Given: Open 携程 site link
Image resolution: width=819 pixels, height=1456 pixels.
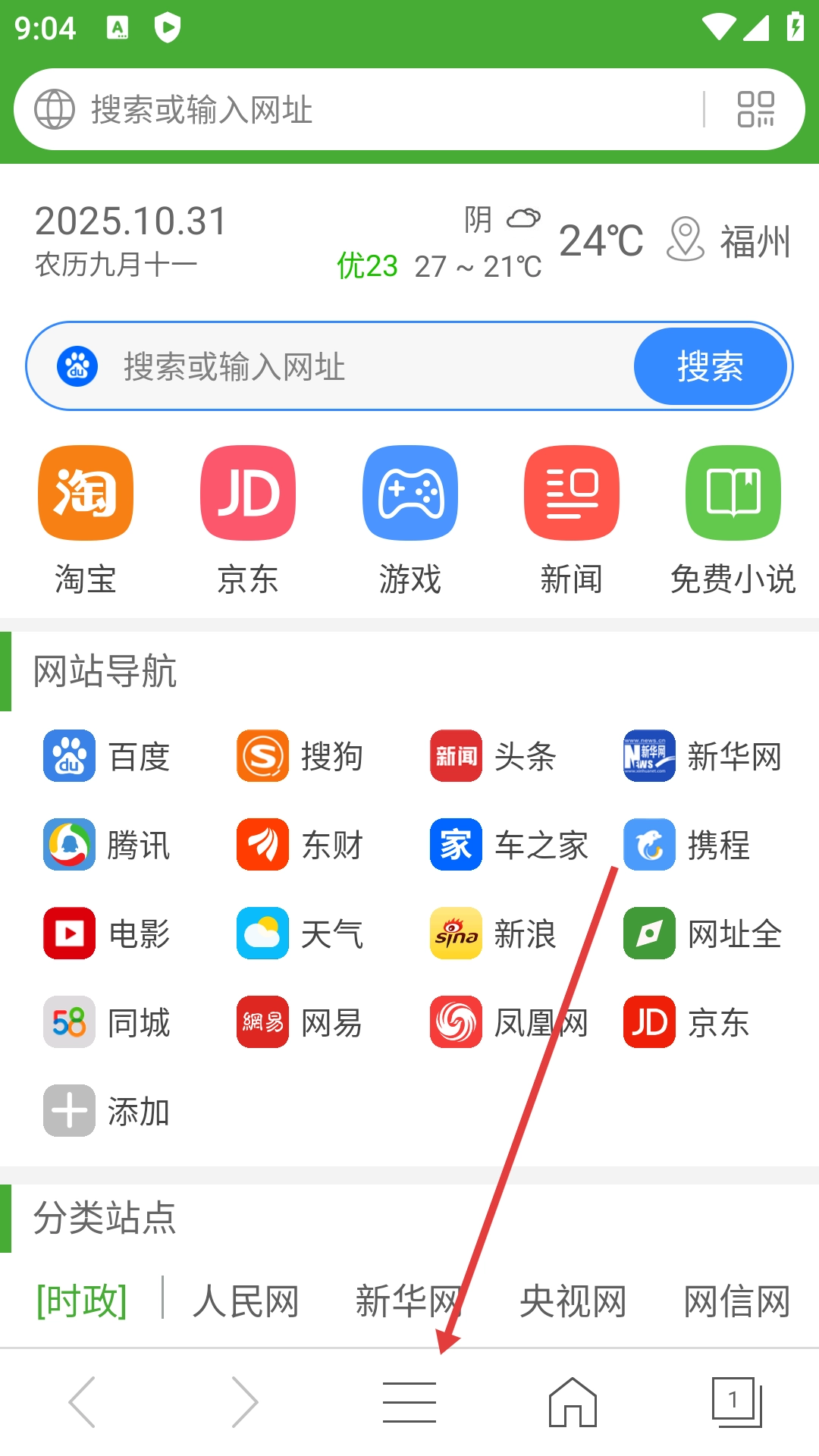Looking at the screenshot, I should point(687,845).
